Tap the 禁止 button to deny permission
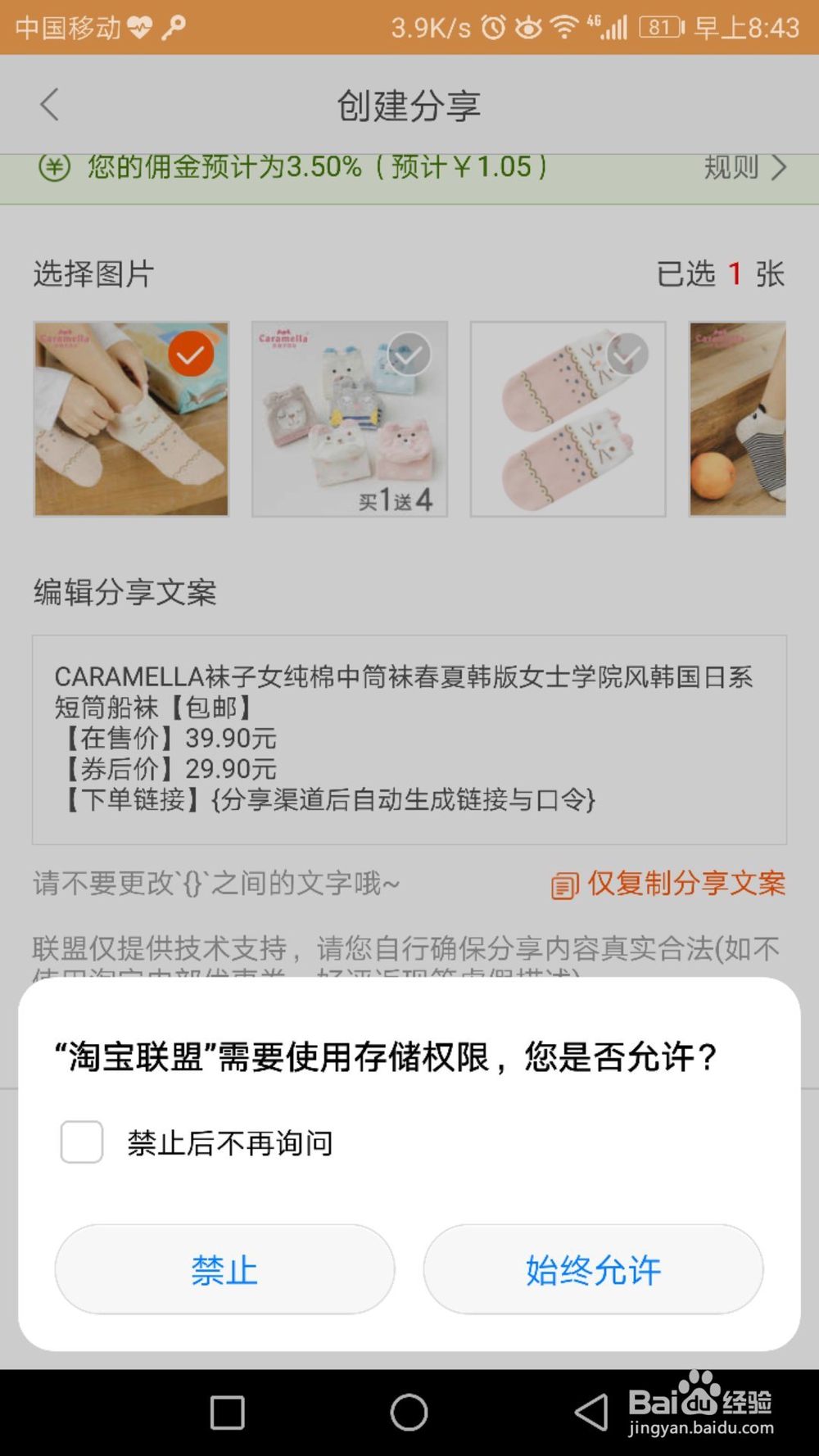Screen dimensions: 819x1456 click(224, 1270)
